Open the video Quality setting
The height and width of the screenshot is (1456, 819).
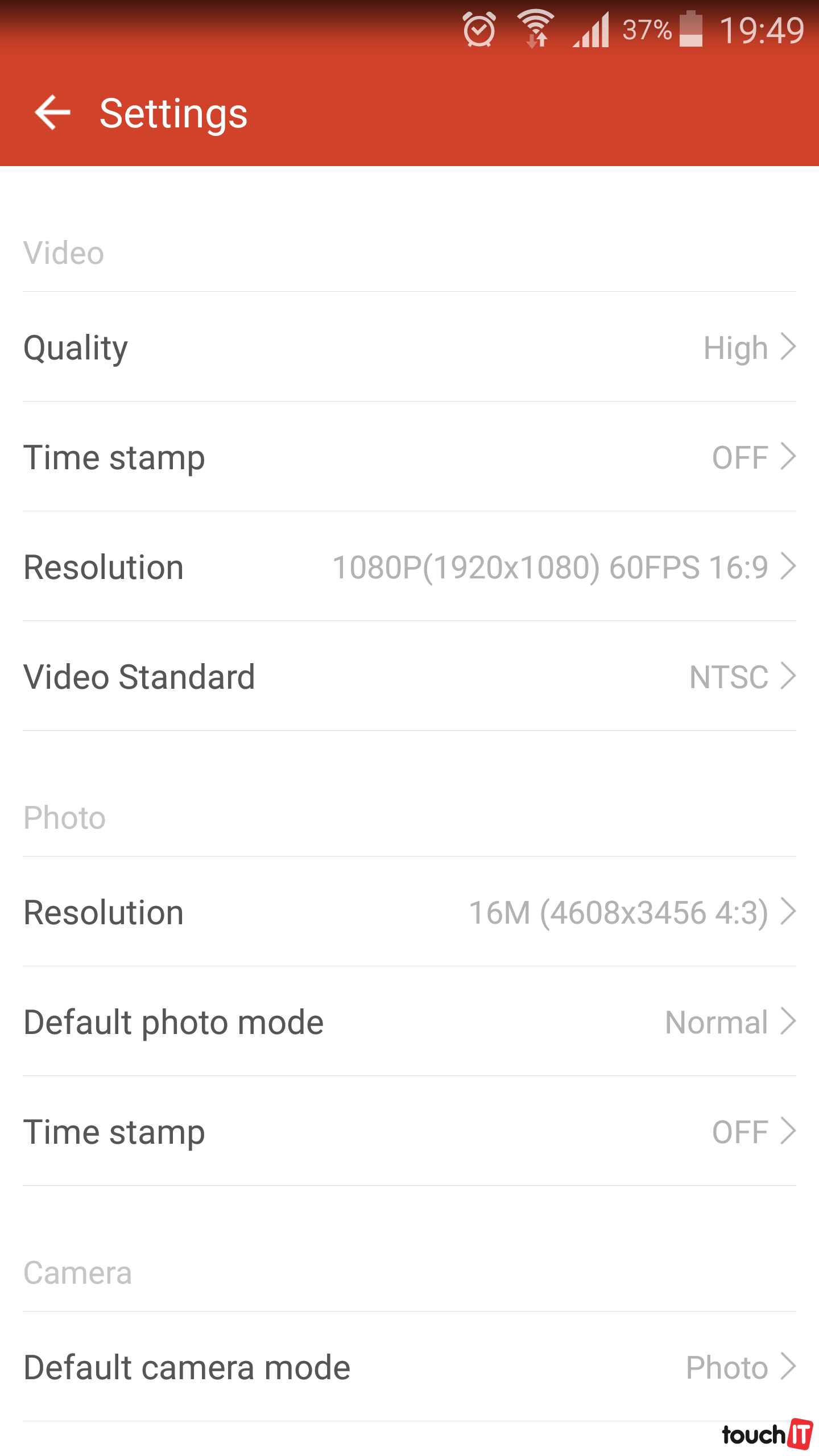409,347
